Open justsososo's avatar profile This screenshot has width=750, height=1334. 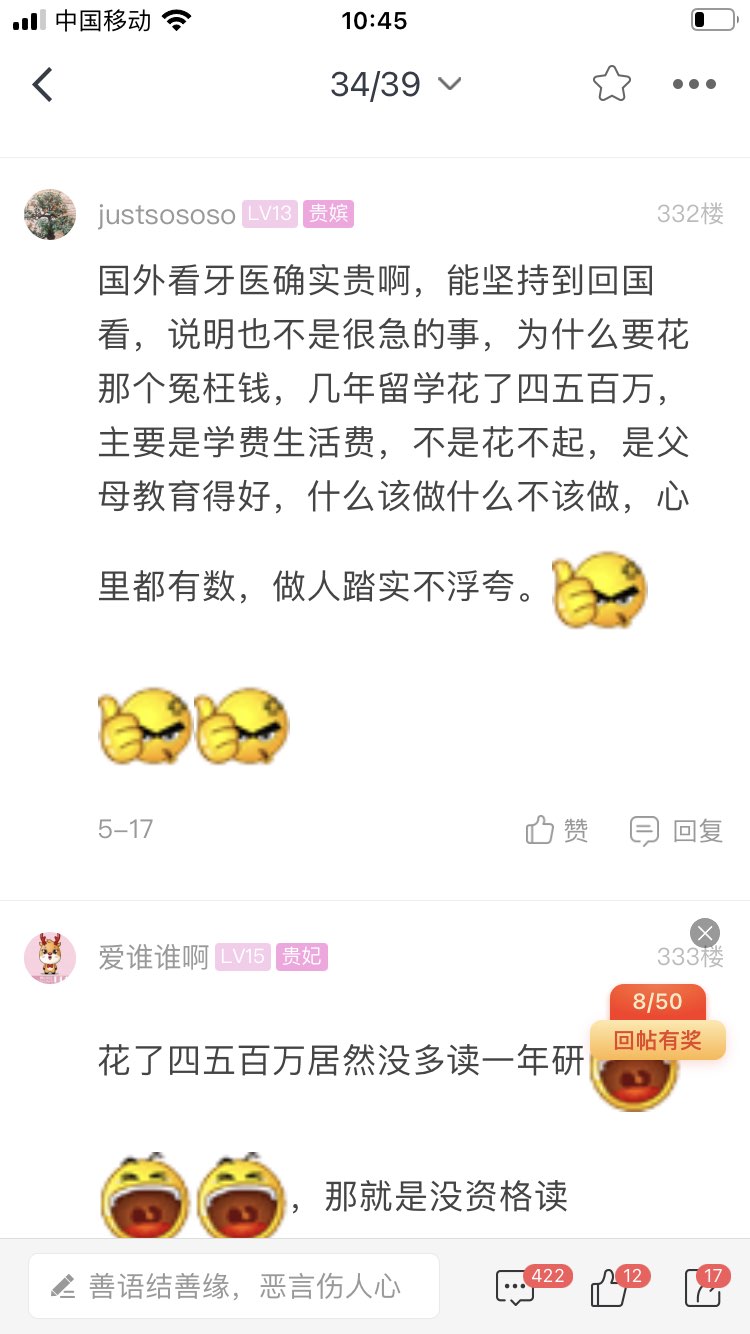pyautogui.click(x=50, y=214)
